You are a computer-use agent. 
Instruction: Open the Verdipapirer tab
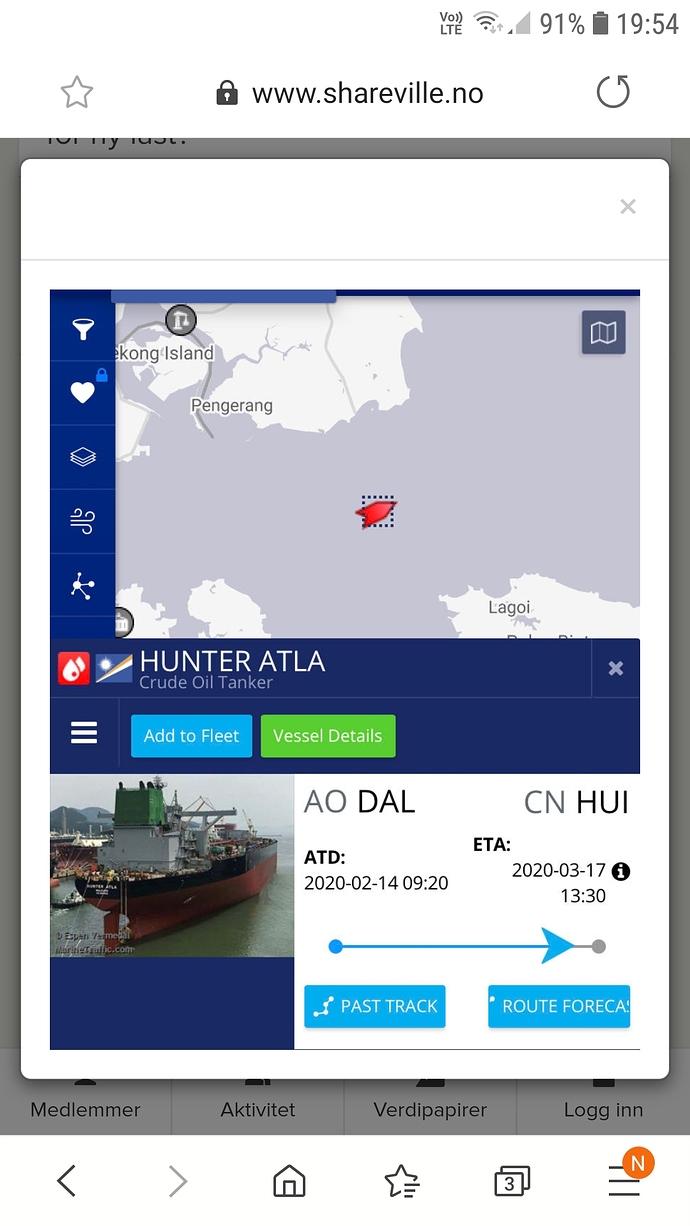click(430, 1108)
